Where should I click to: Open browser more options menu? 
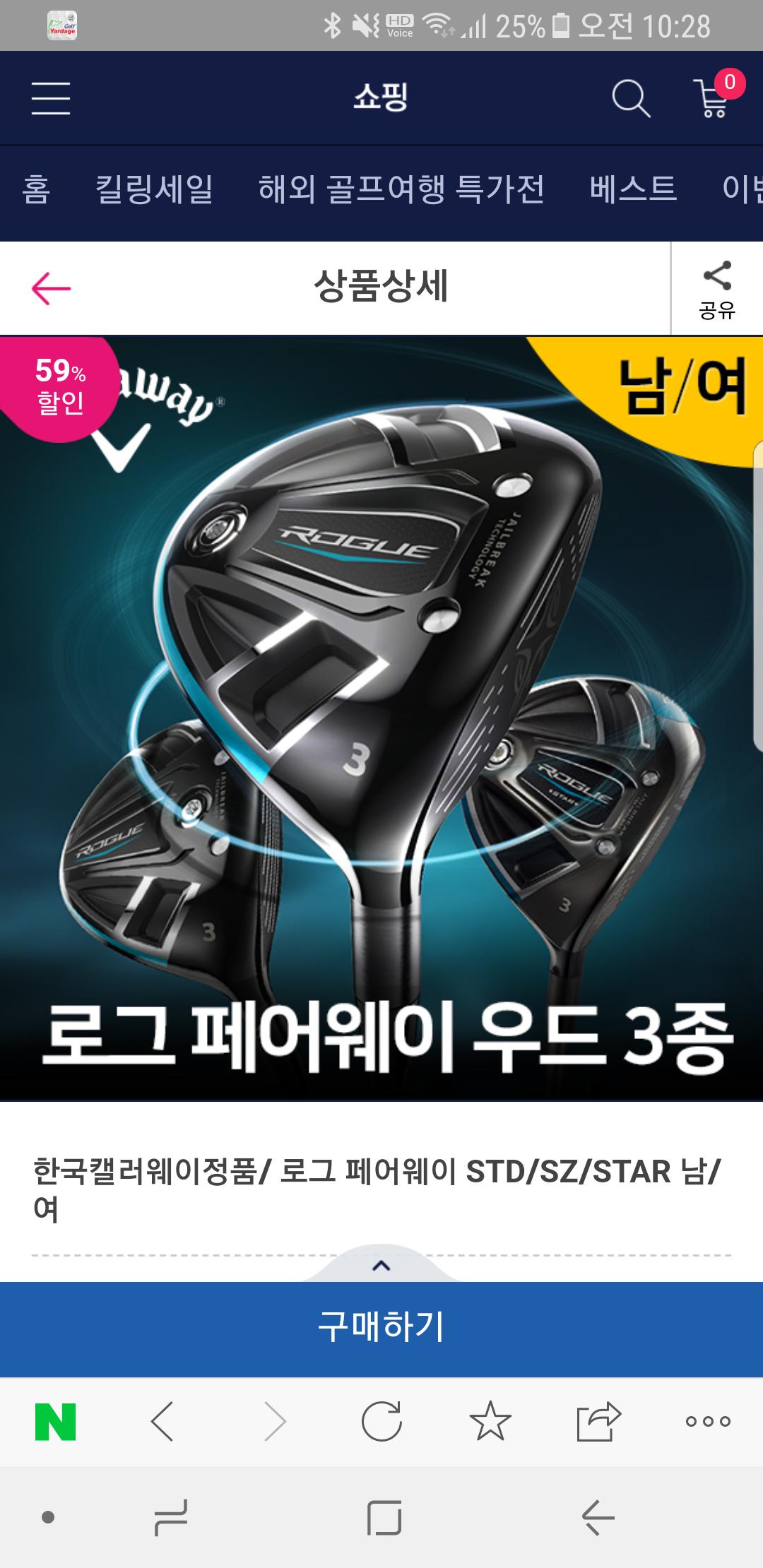pyautogui.click(x=707, y=1421)
